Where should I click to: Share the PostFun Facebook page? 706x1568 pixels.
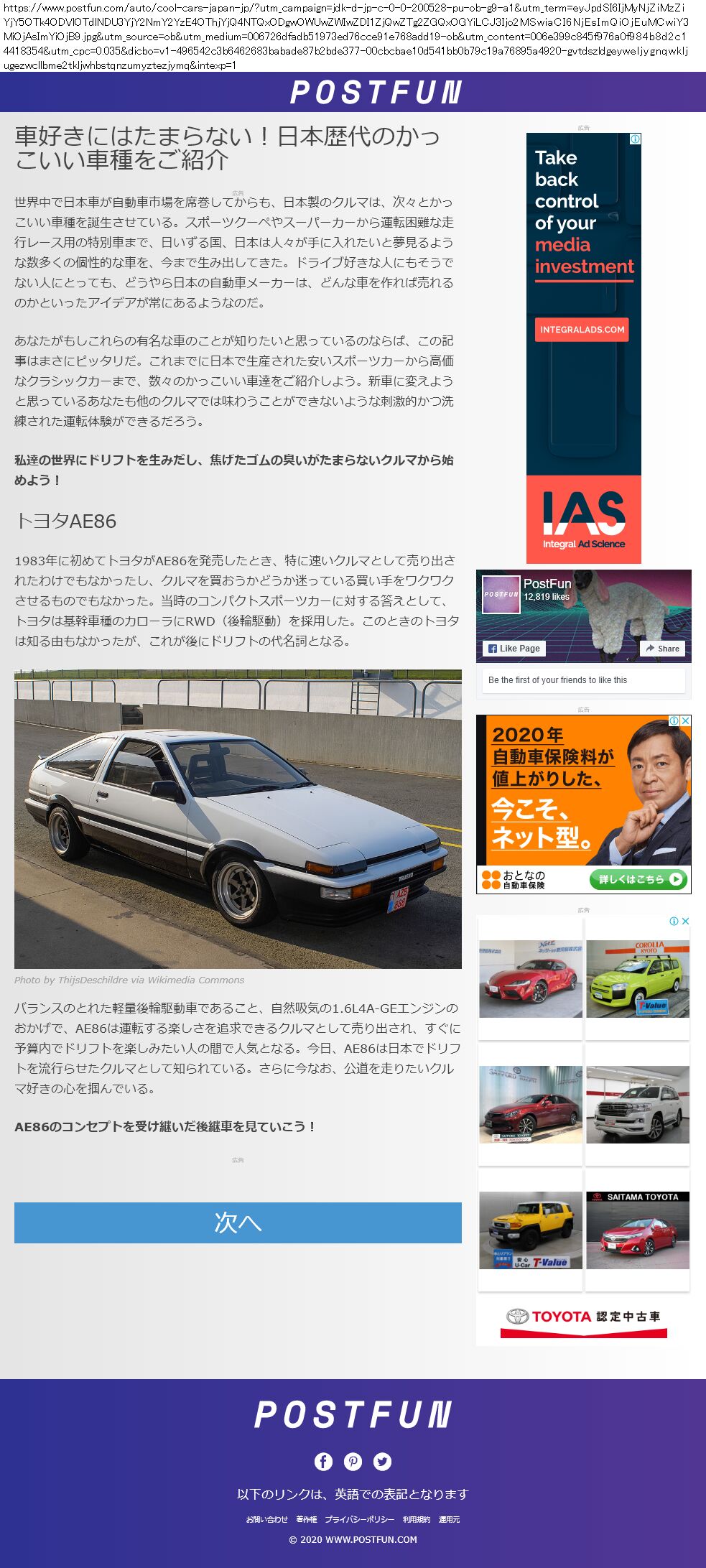662,648
